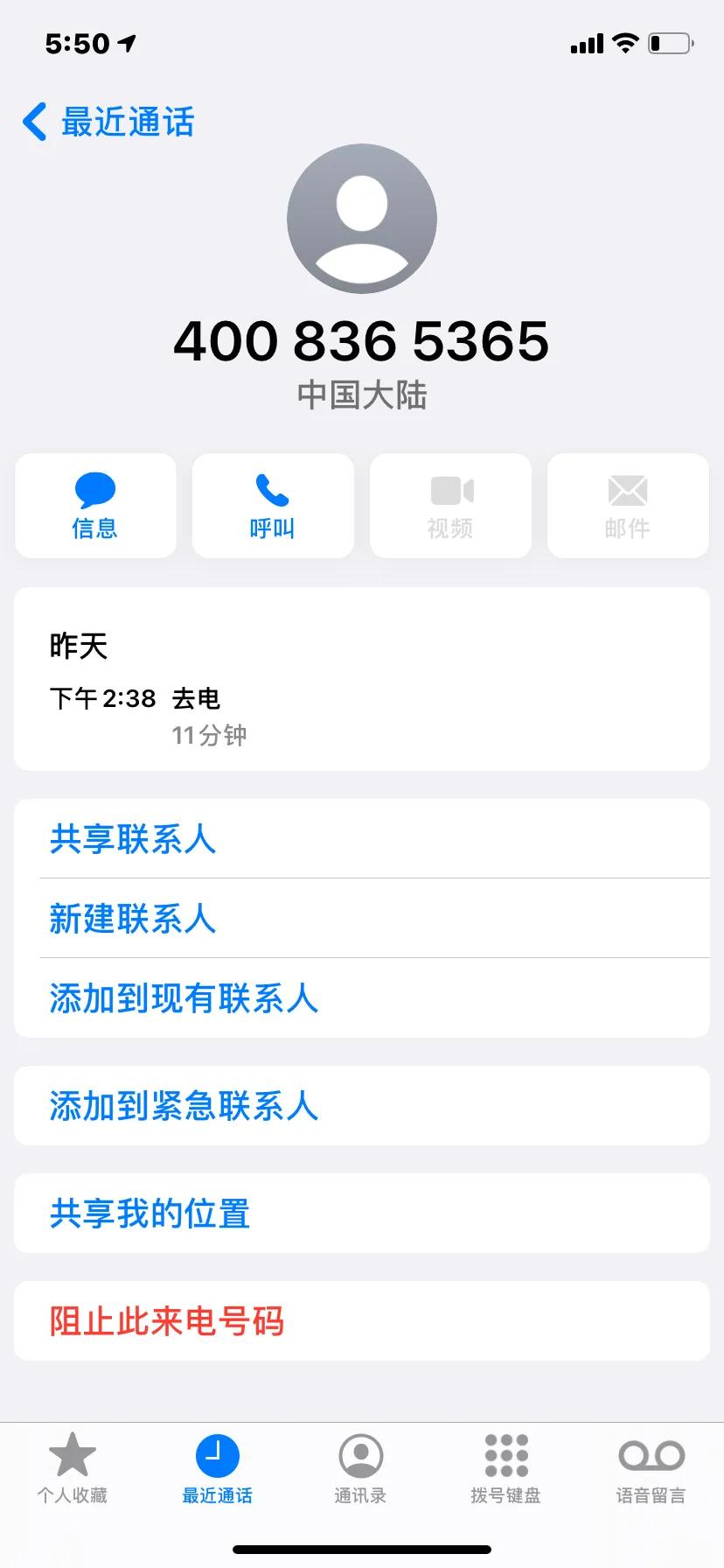Tap the 呼叫 call icon

point(273,506)
